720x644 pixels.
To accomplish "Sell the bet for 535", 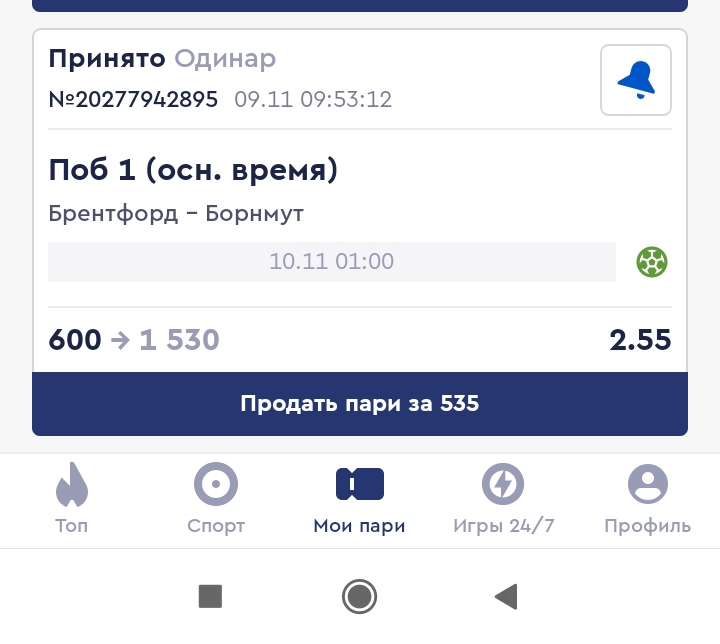I will coord(360,404).
